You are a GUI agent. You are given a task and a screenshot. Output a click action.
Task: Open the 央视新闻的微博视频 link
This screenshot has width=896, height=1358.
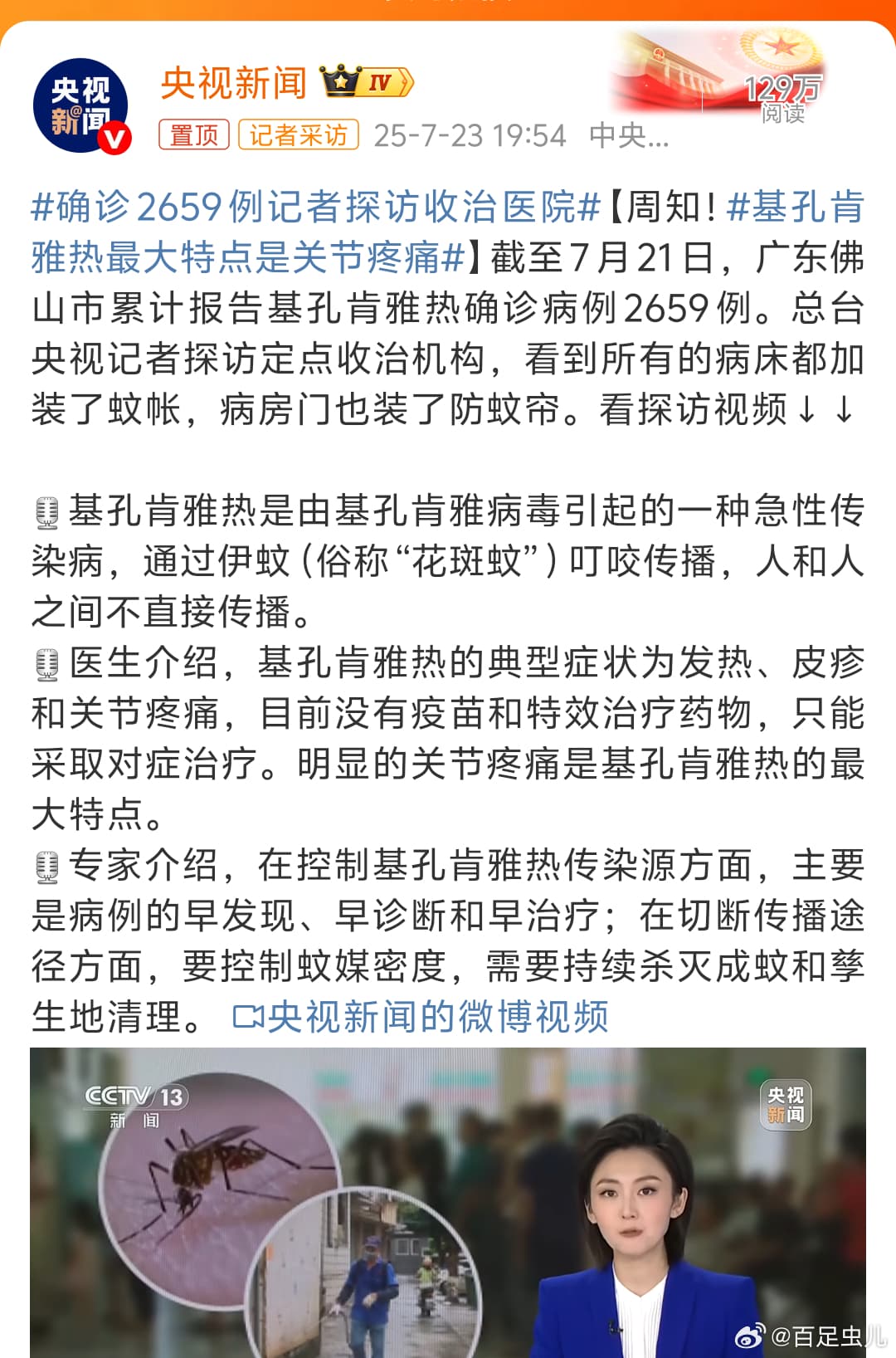point(421,1017)
